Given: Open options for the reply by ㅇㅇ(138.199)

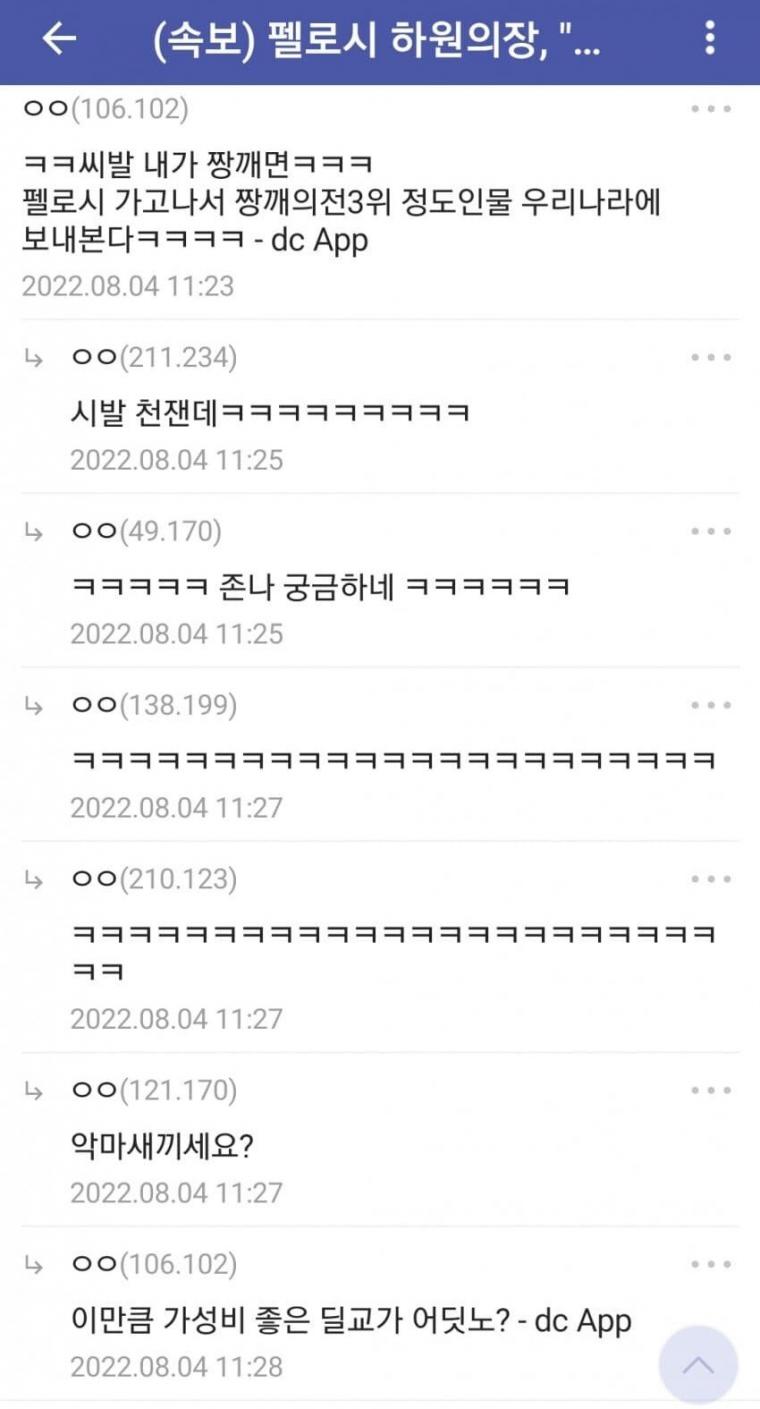Looking at the screenshot, I should 710,705.
